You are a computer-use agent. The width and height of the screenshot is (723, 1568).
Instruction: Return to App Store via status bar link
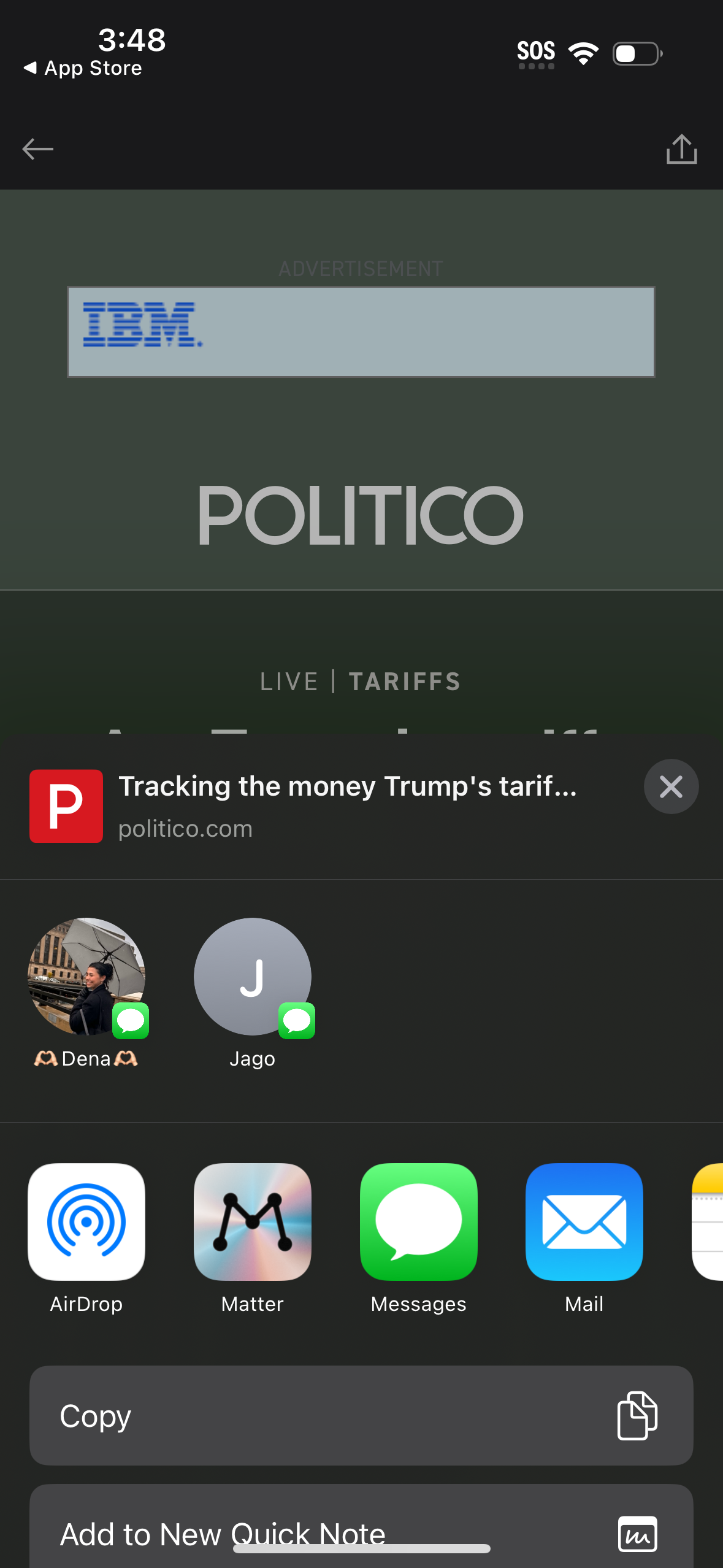83,67
